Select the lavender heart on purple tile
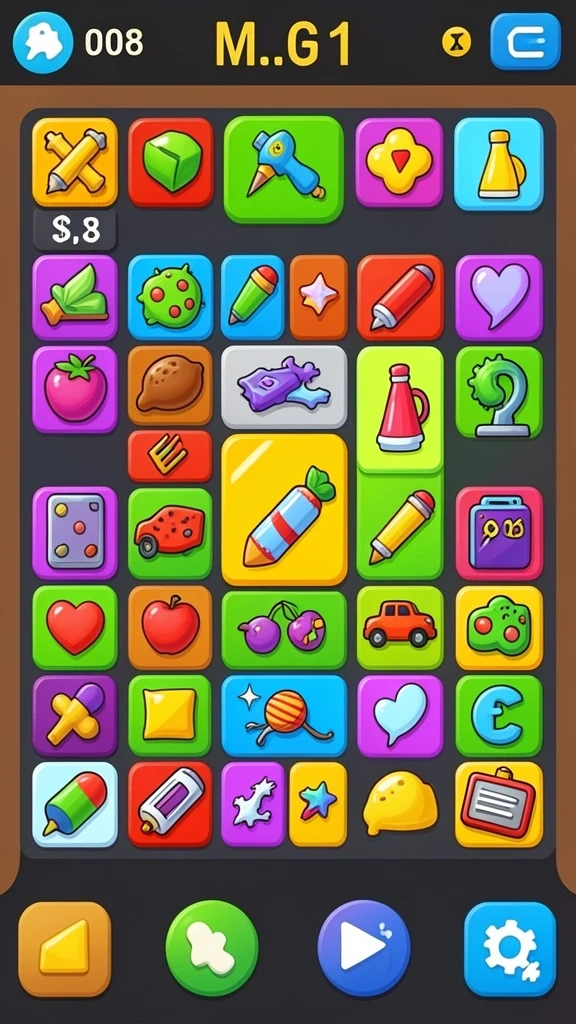This screenshot has width=576, height=1024. click(499, 297)
